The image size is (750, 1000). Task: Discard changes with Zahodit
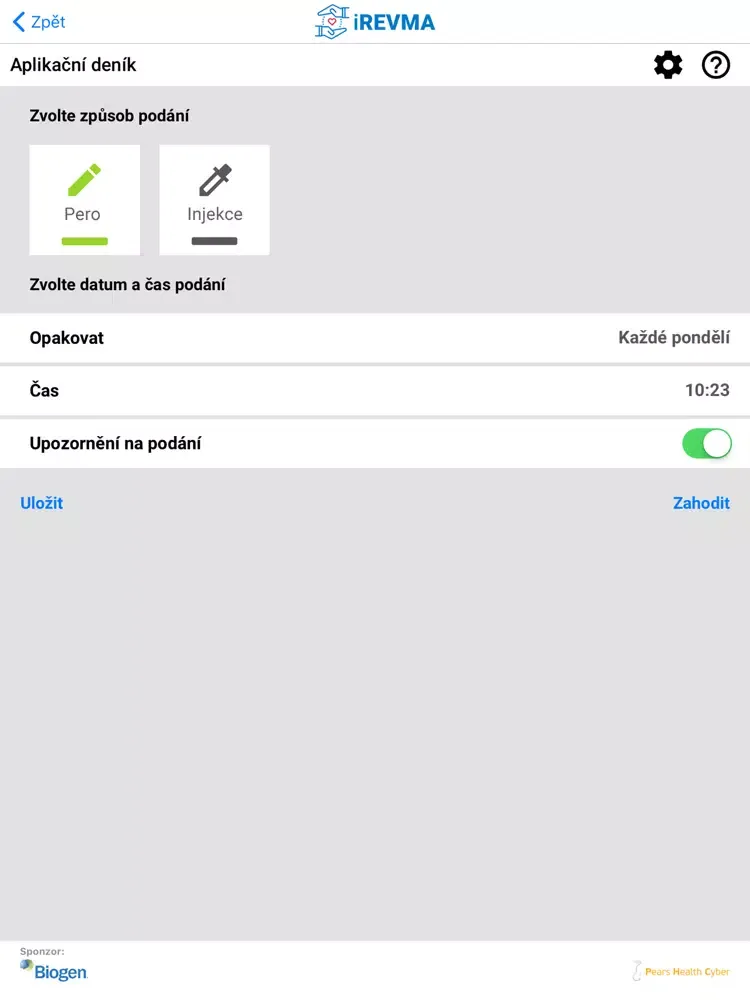coord(701,503)
